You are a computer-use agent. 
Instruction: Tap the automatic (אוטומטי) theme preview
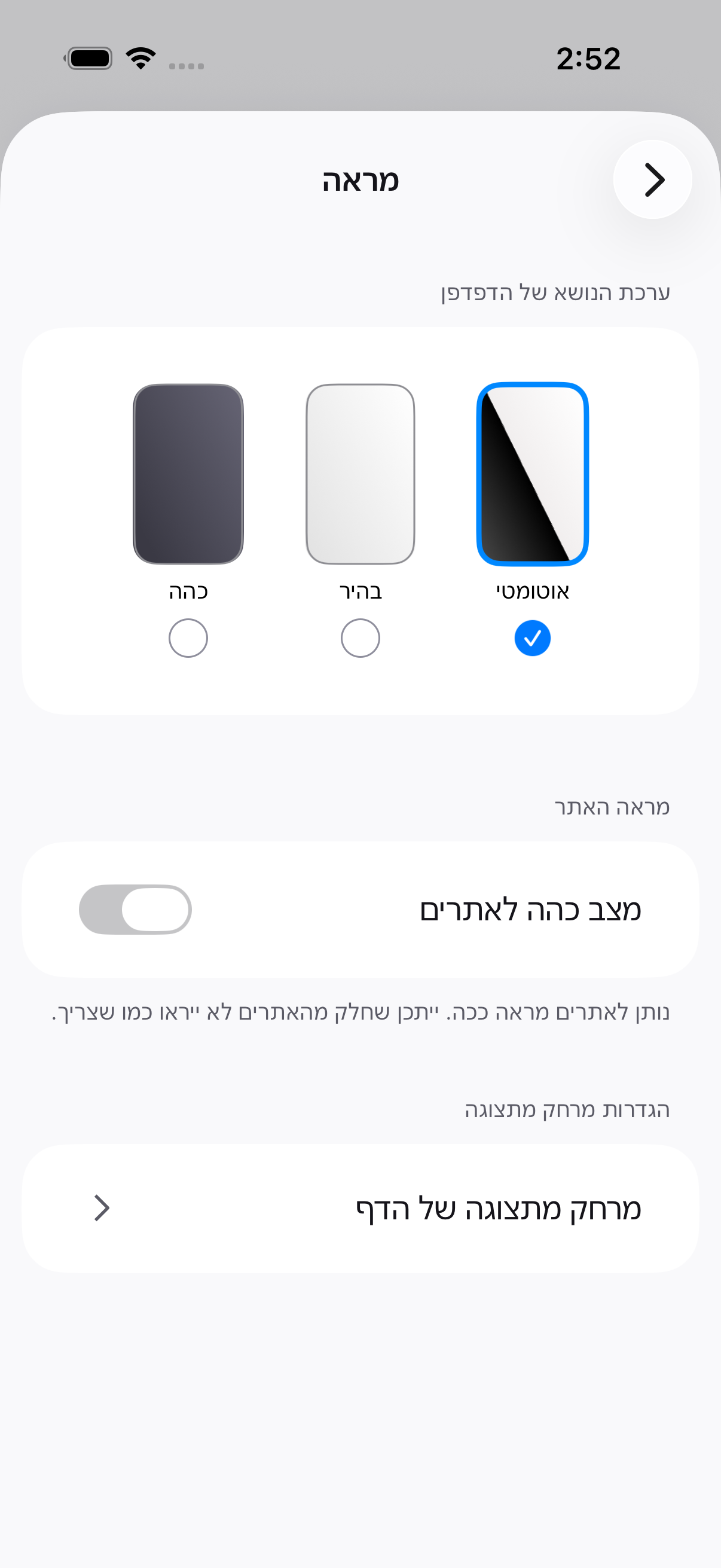click(533, 474)
